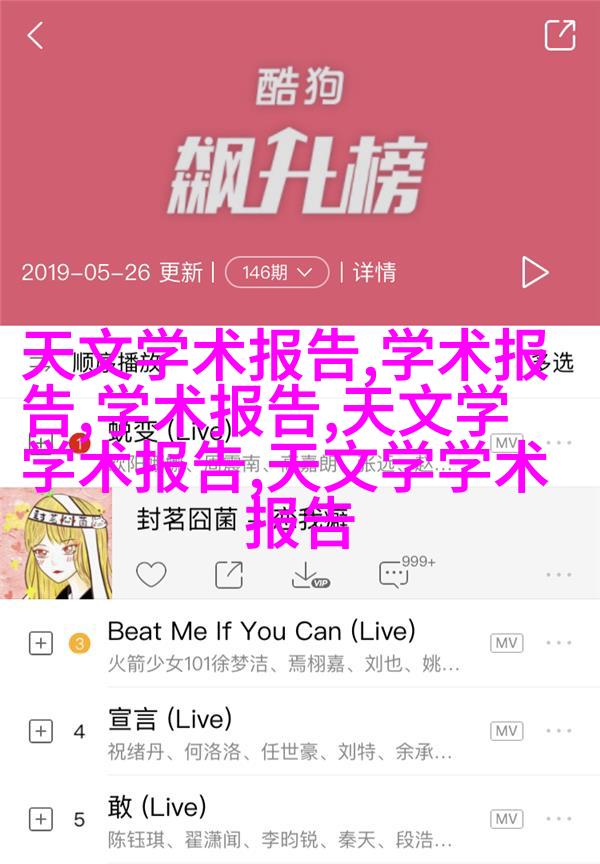Image resolution: width=600 pixels, height=864 pixels.
Task: Add Beat Me If You Can to queue
Action: 40,644
